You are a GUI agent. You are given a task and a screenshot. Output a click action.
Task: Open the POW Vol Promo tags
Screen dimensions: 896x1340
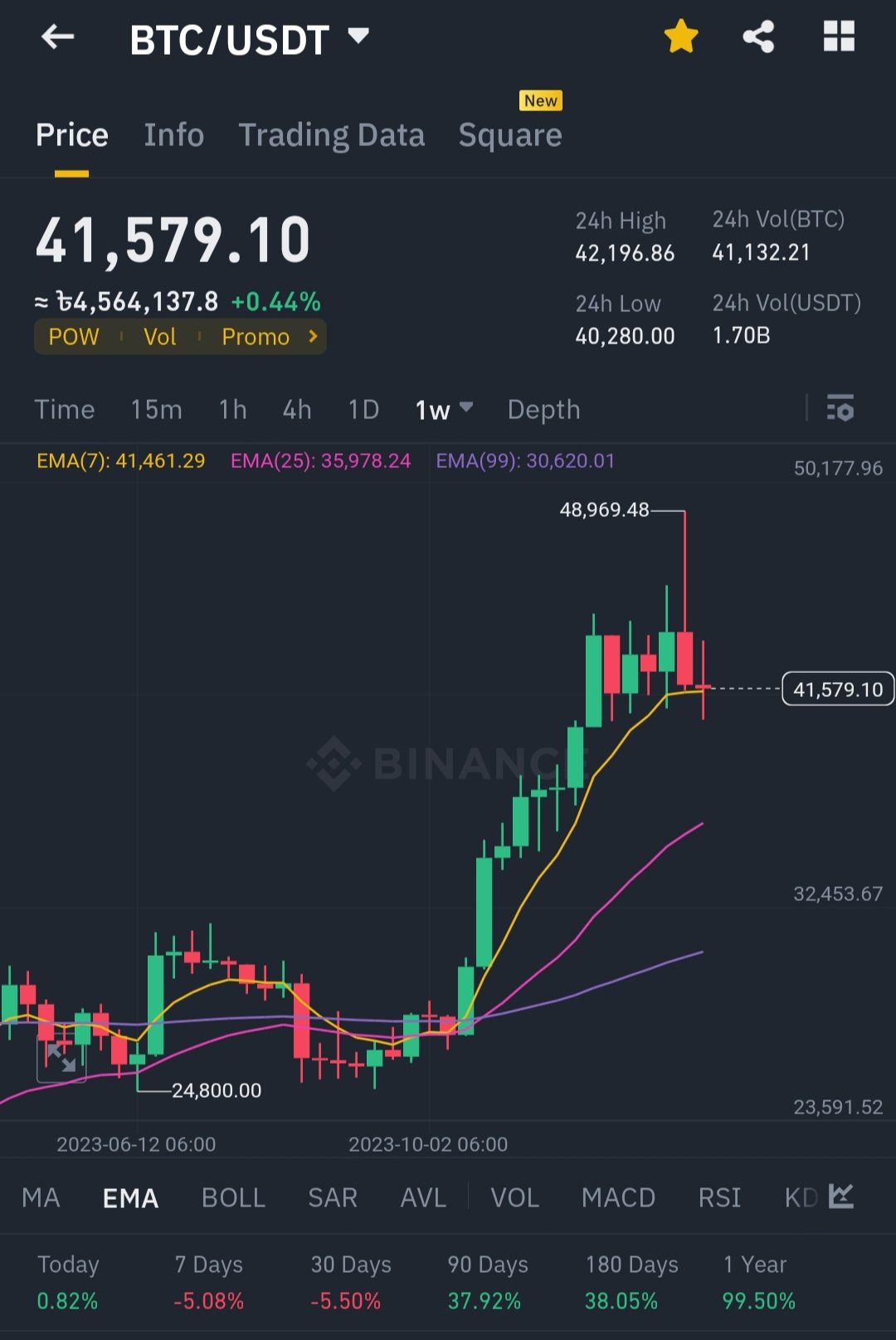[x=180, y=337]
